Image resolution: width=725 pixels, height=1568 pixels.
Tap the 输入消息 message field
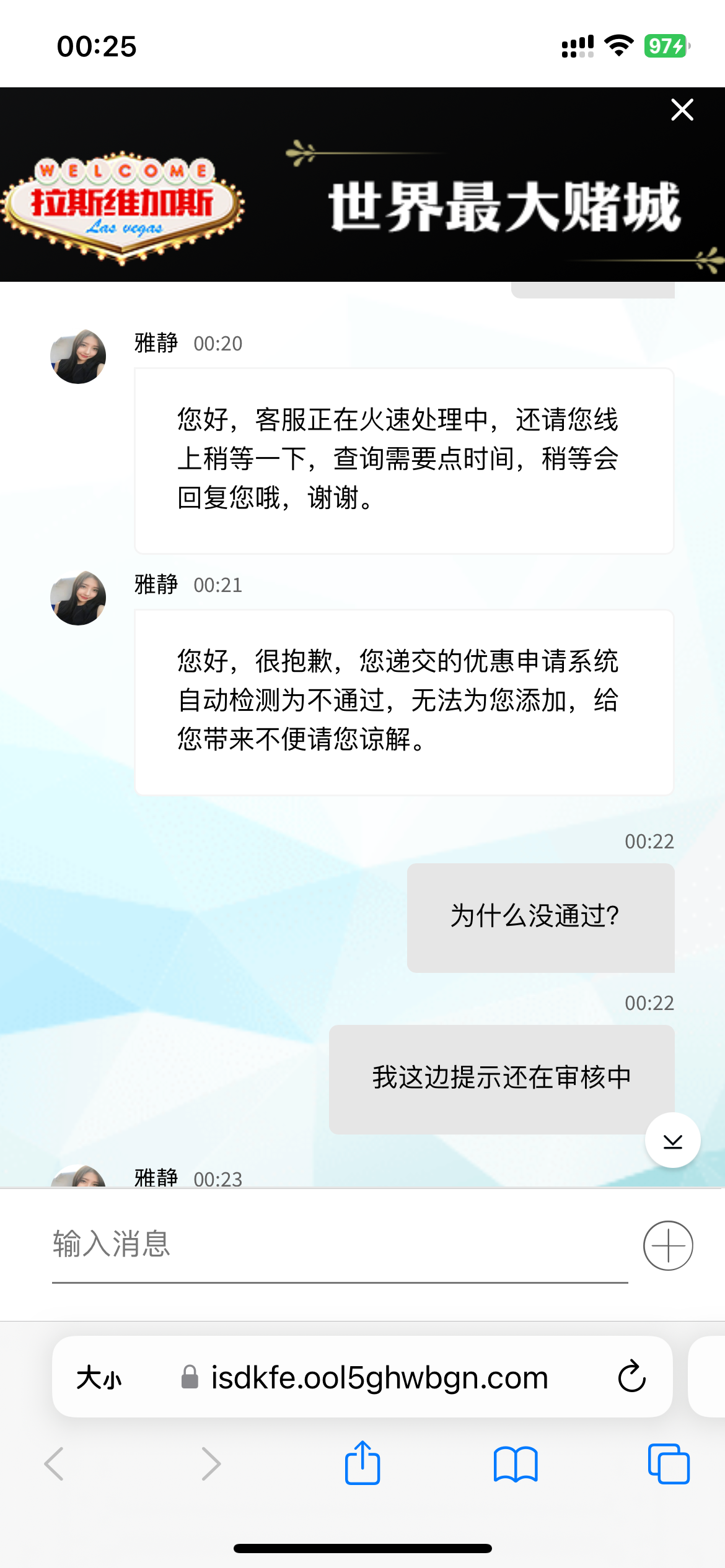click(340, 1245)
